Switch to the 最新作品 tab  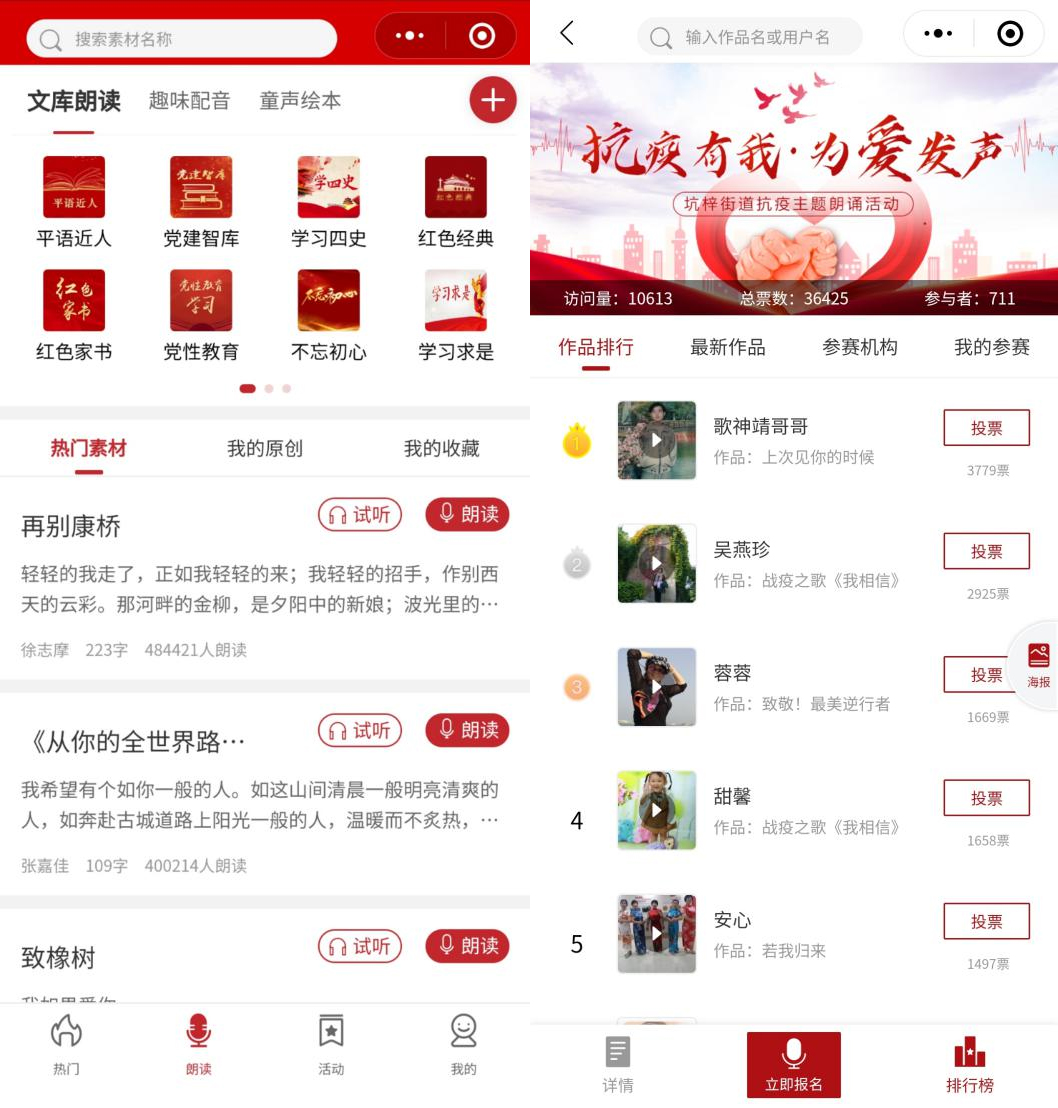pyautogui.click(x=727, y=348)
